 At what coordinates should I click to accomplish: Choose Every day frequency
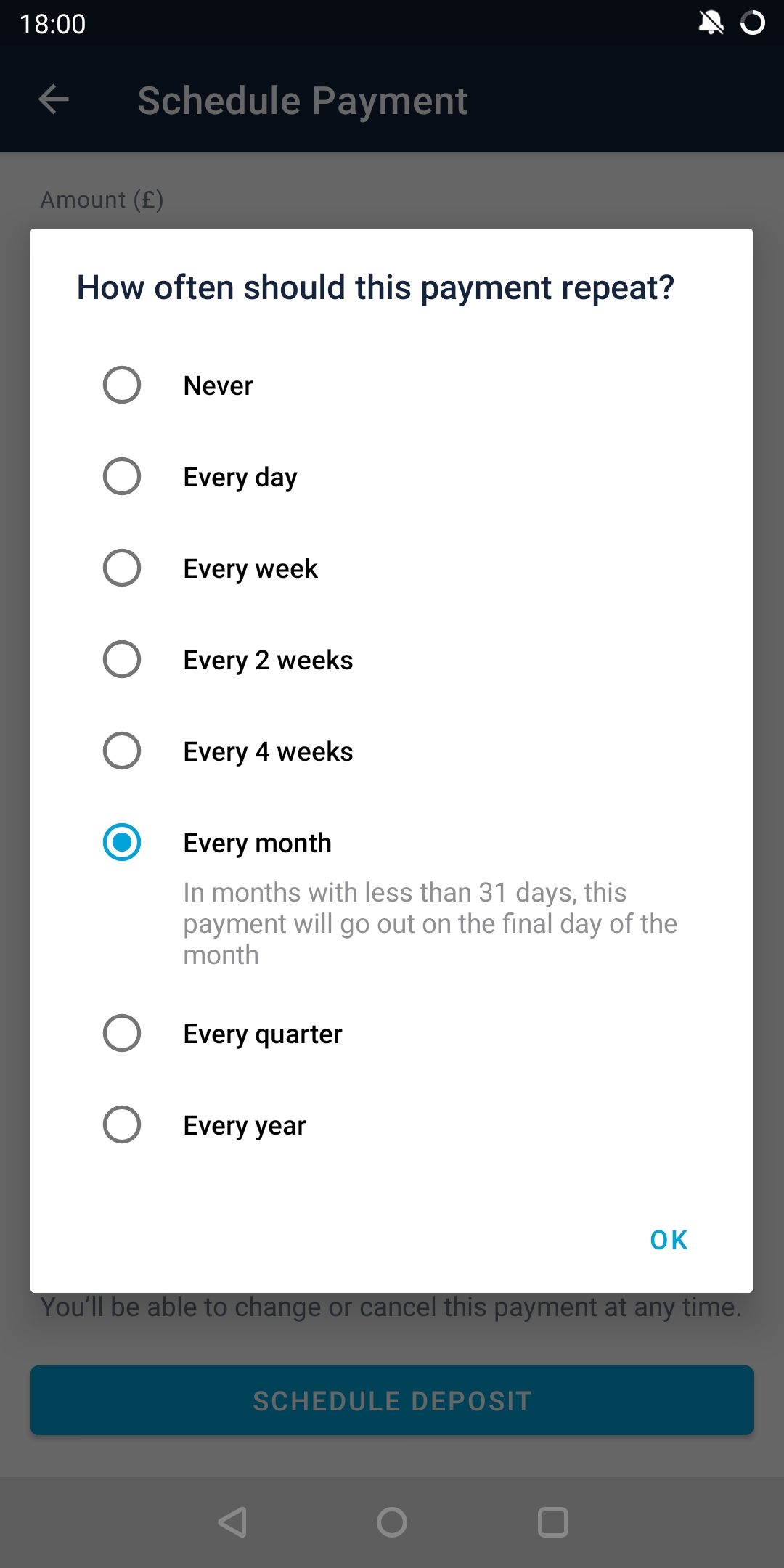click(392, 477)
